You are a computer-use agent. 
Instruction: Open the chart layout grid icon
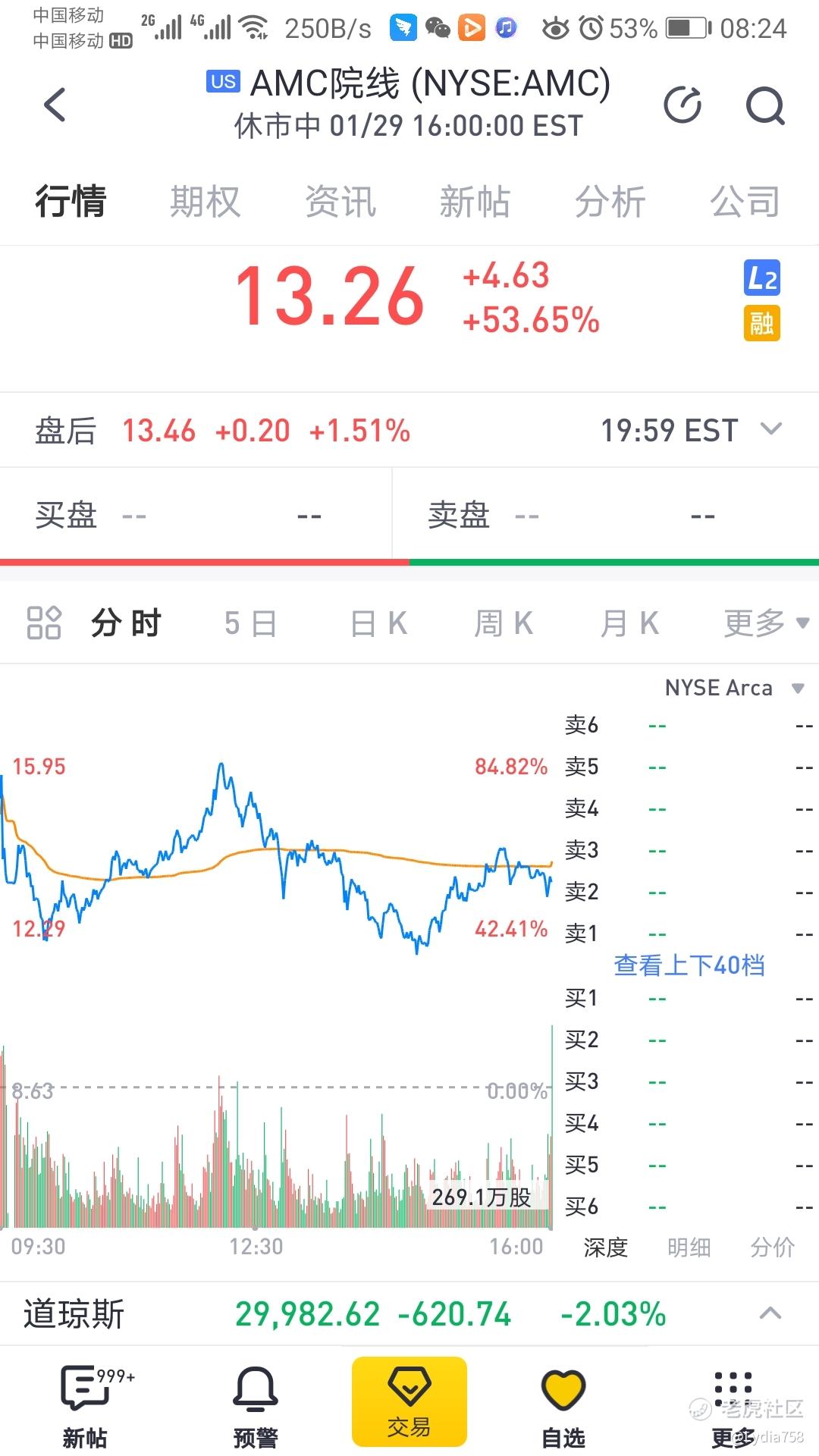[44, 623]
